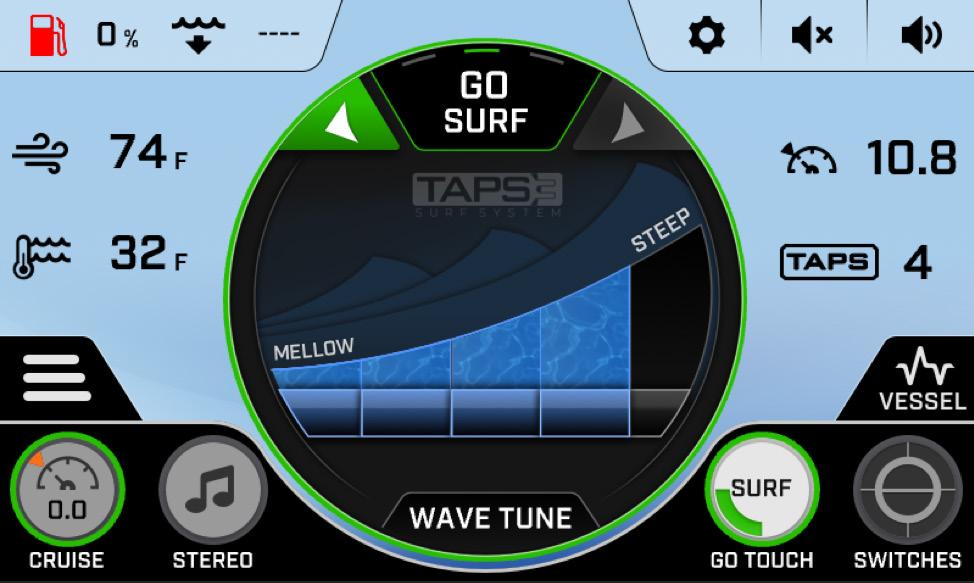Tap the Go Surf button
Screen dimensions: 974x583
(x=486, y=104)
